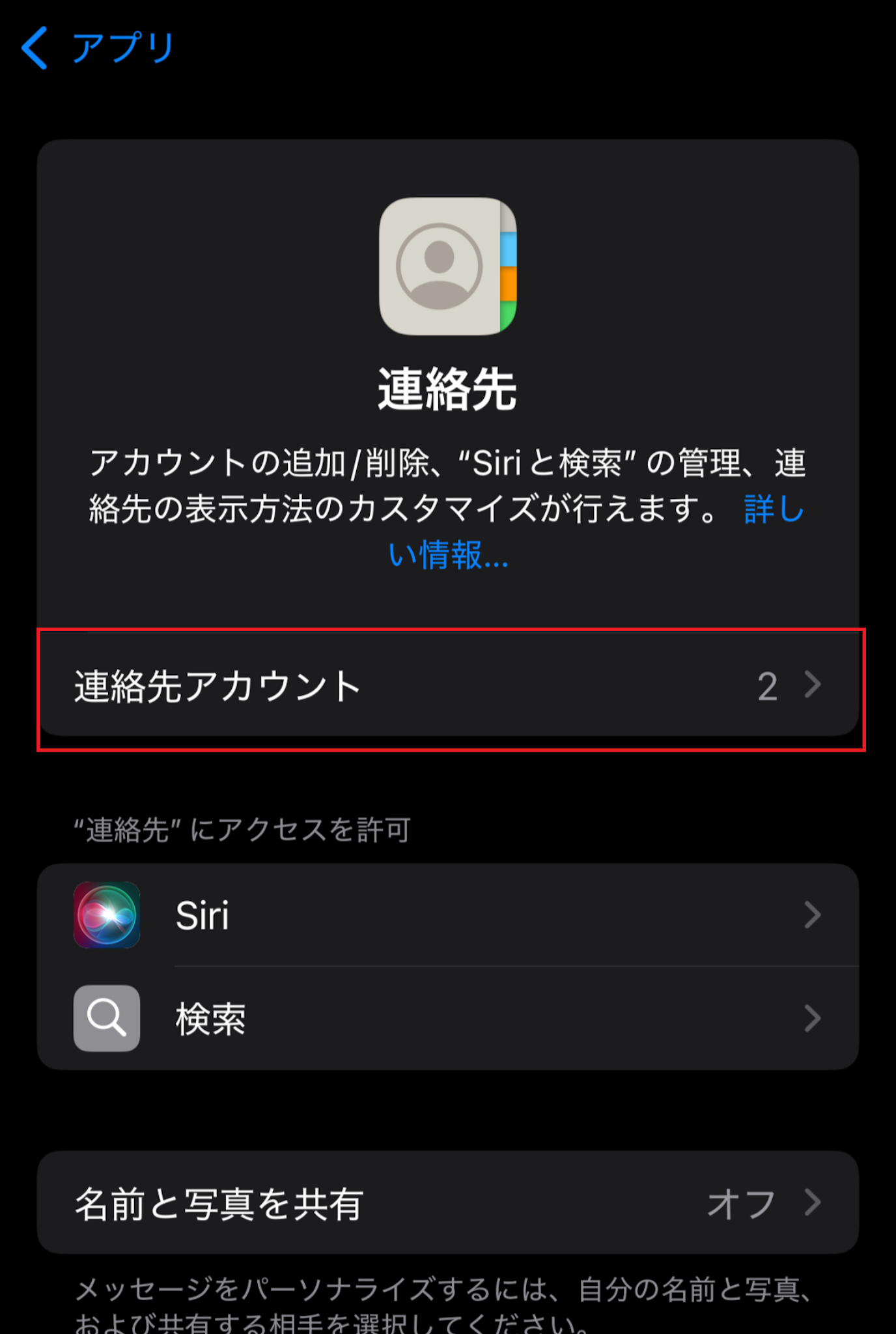The height and width of the screenshot is (1334, 896).
Task: Go back to アプリ settings
Action: pyautogui.click(x=98, y=48)
